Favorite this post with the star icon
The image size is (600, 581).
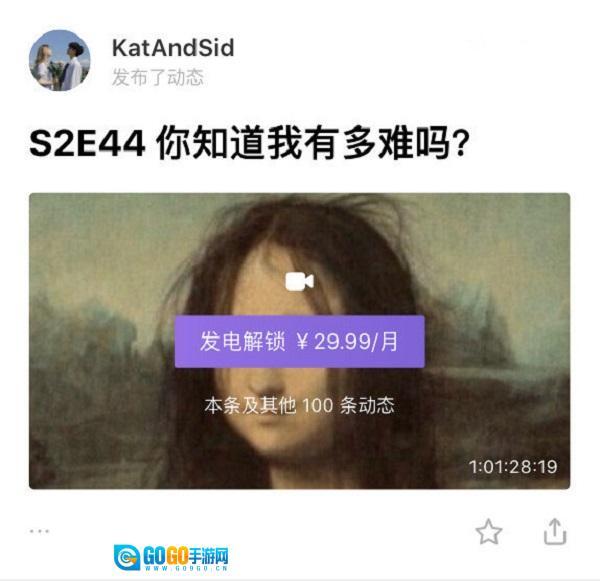coord(488,531)
